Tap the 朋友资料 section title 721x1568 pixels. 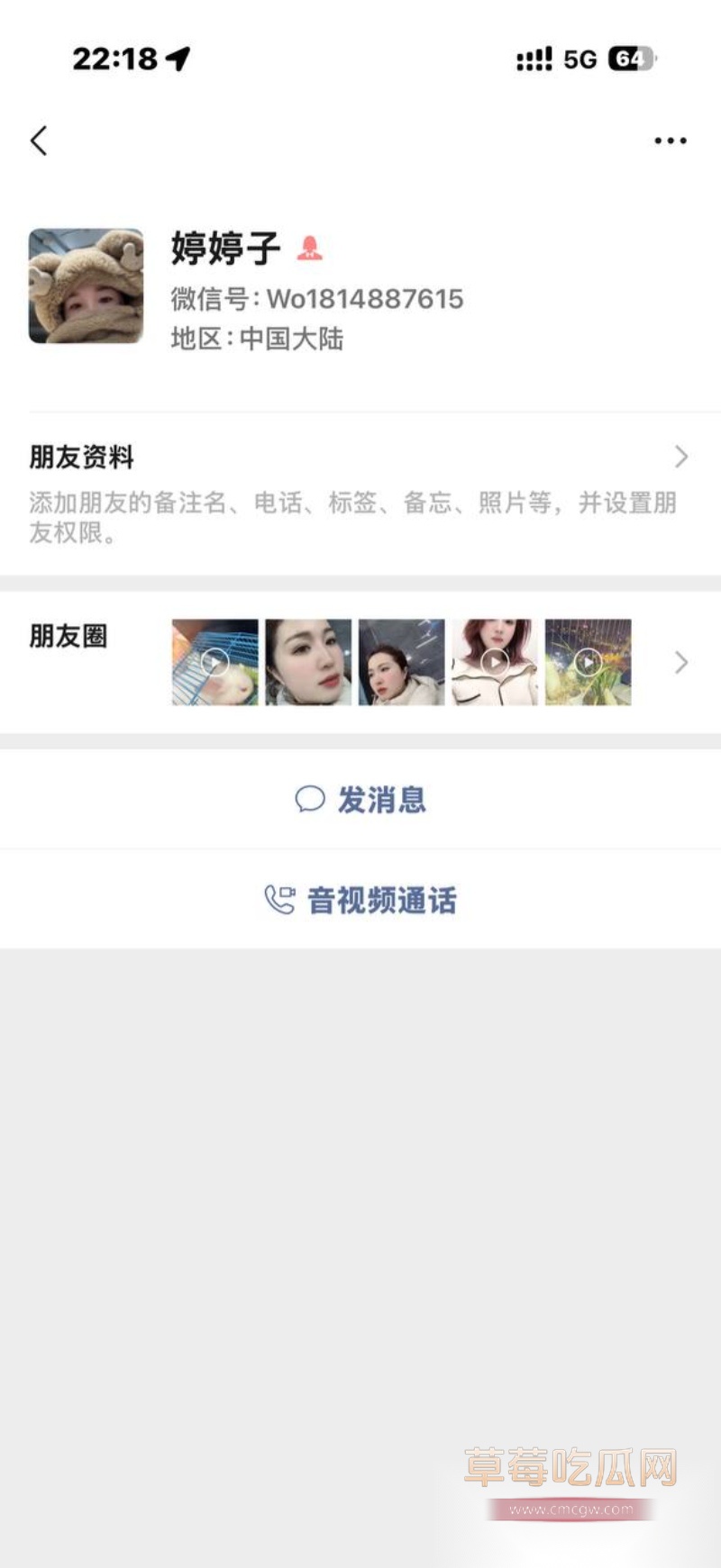click(81, 458)
